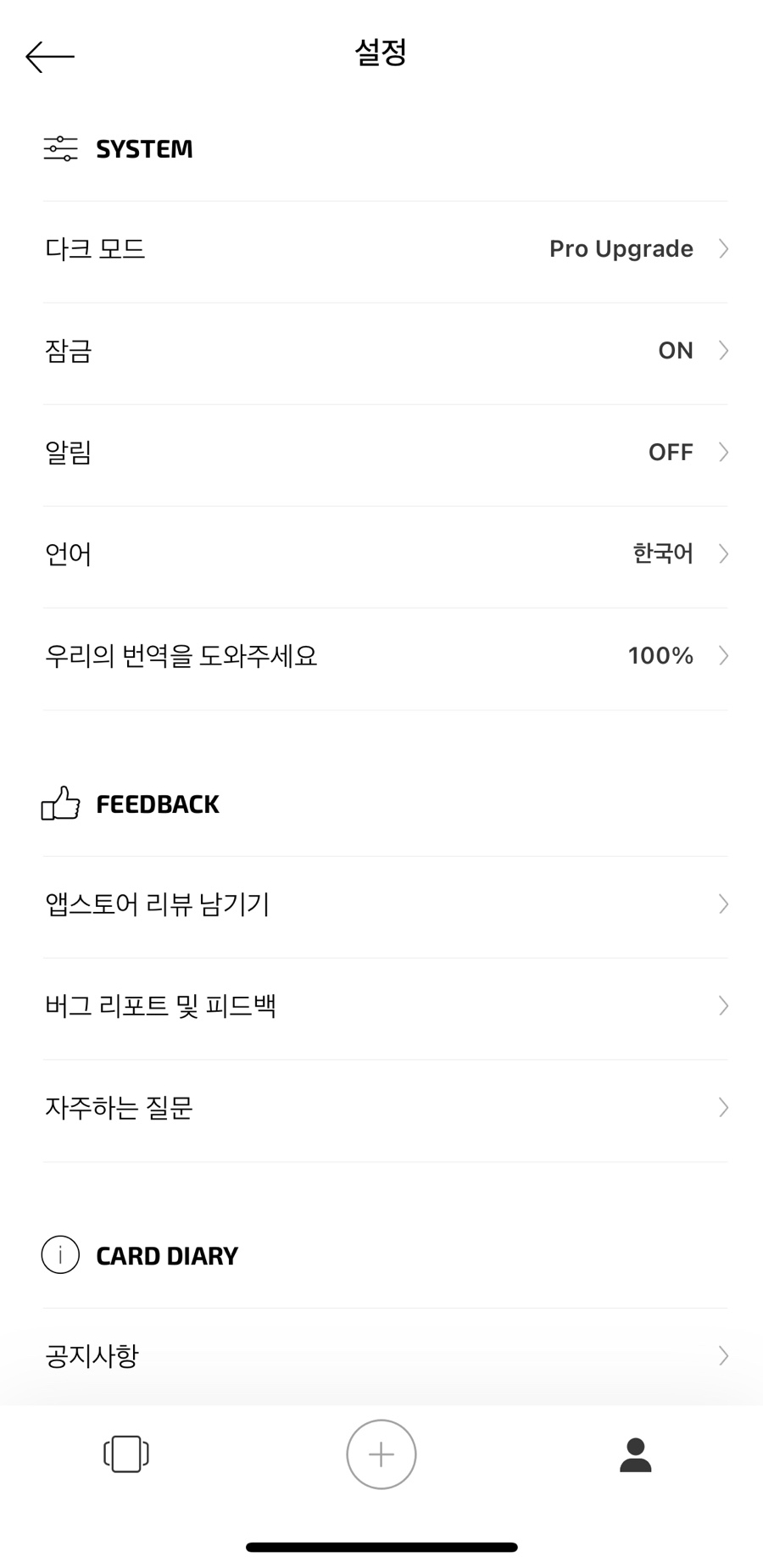The image size is (763, 1568).
Task: Open 공지사항 notices
Action: (386, 1357)
